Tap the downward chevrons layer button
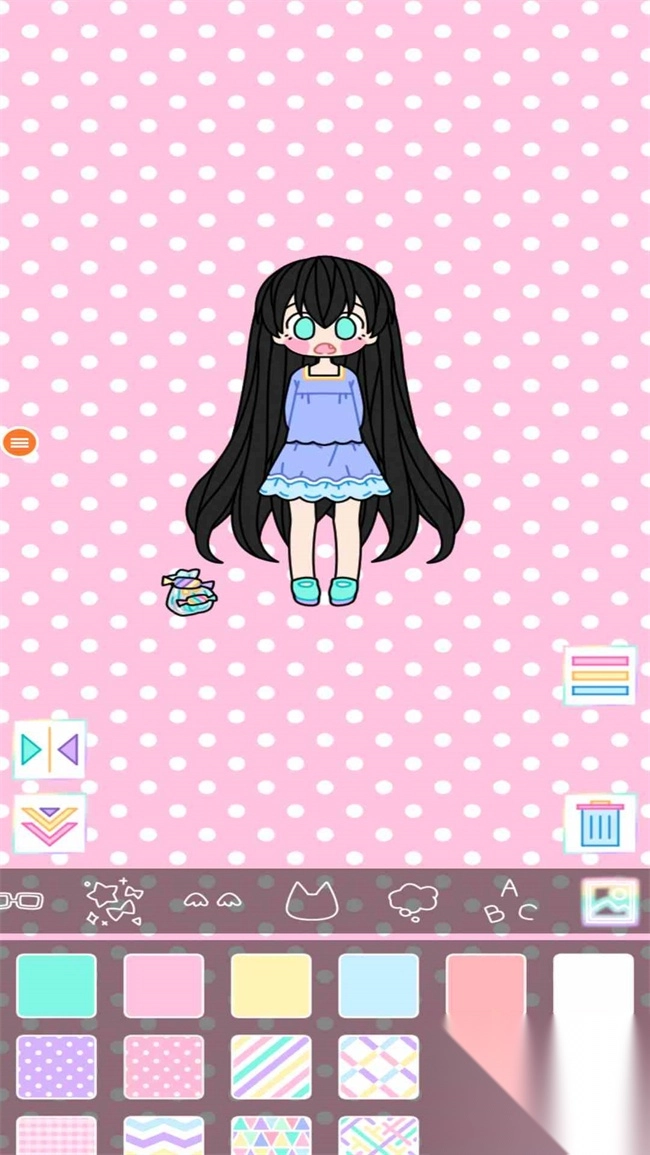Image resolution: width=650 pixels, height=1155 pixels. coord(49,823)
